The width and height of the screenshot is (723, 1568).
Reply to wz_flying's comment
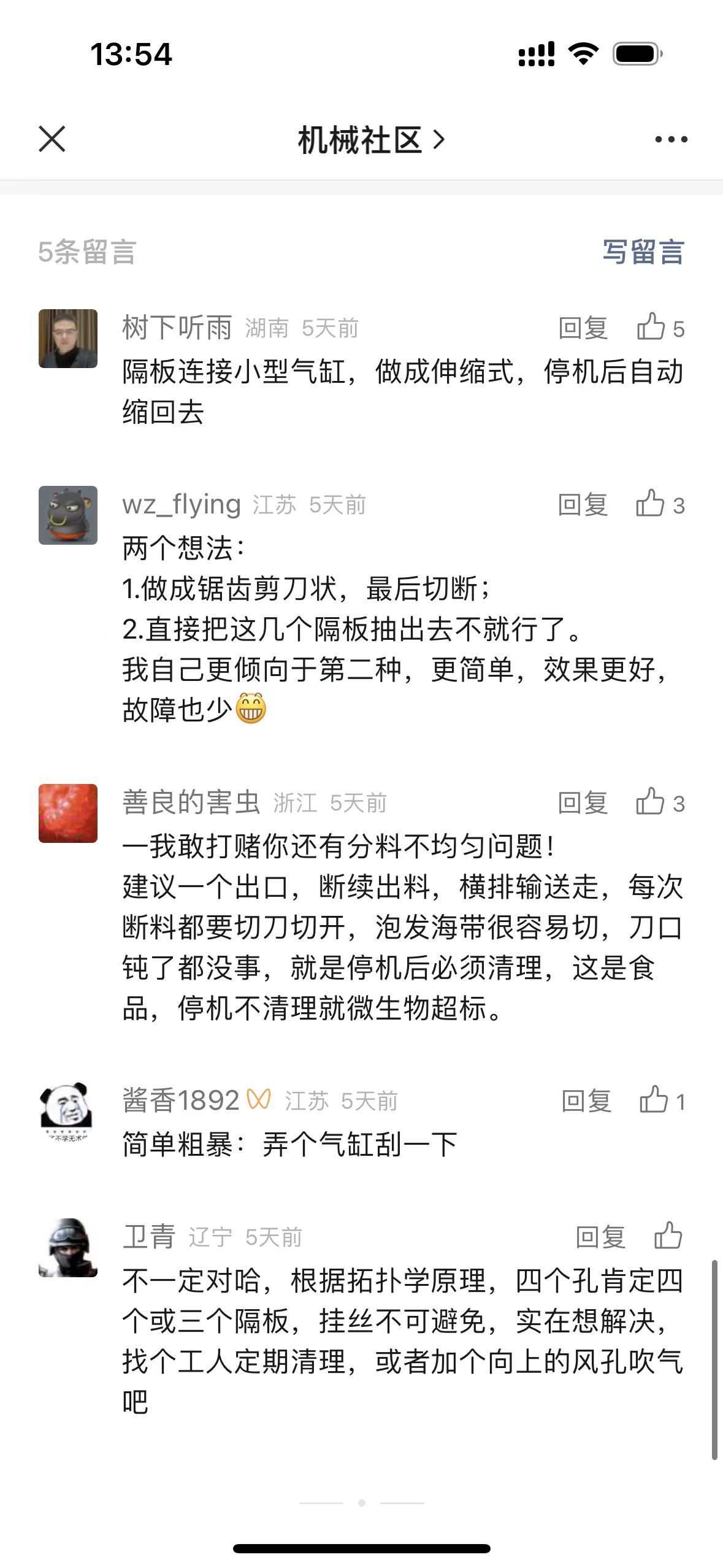(x=583, y=505)
